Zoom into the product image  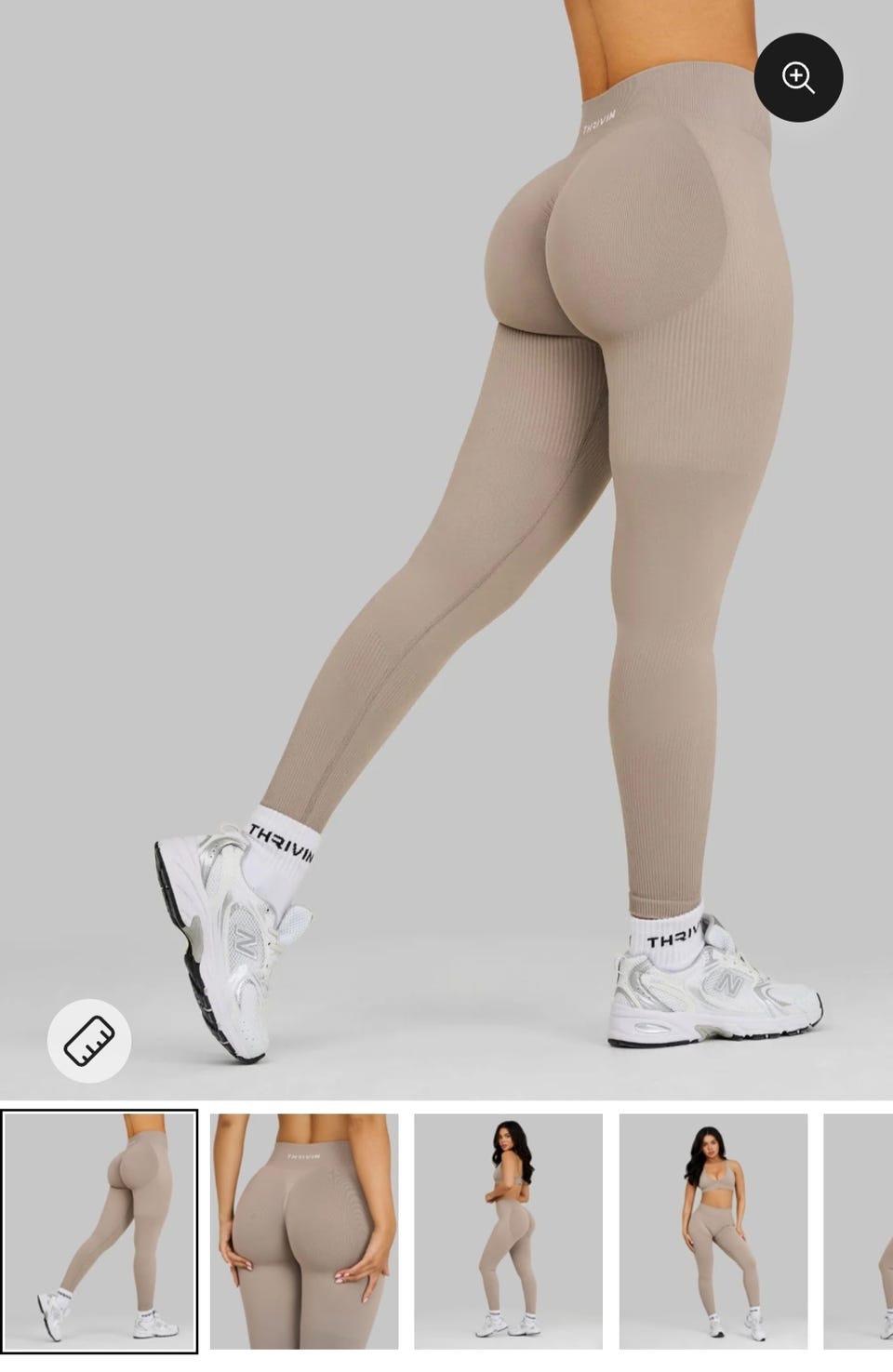[798, 77]
